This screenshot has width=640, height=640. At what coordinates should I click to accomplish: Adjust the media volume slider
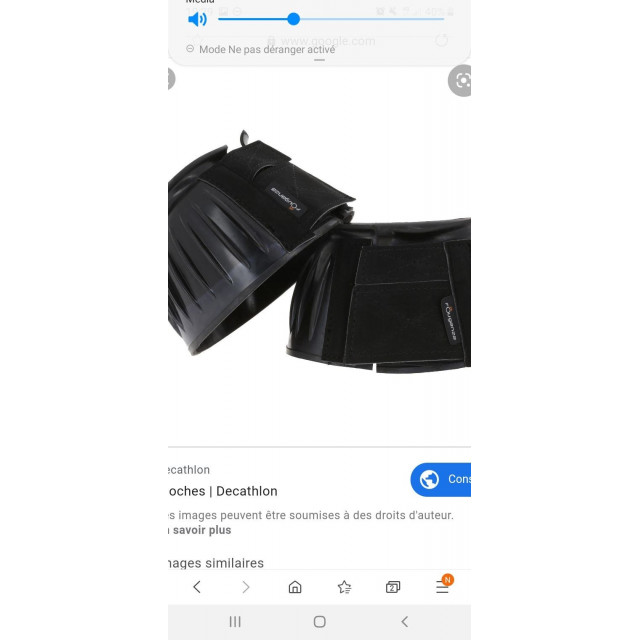point(293,19)
